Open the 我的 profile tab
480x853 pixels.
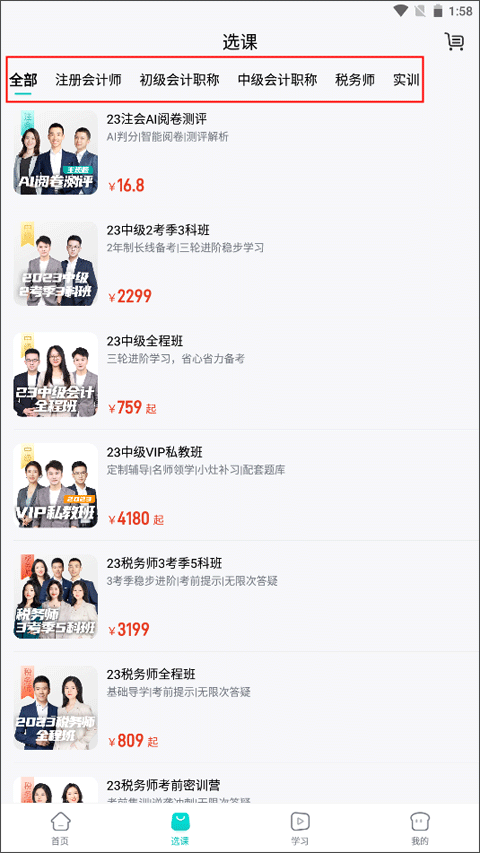[420, 829]
